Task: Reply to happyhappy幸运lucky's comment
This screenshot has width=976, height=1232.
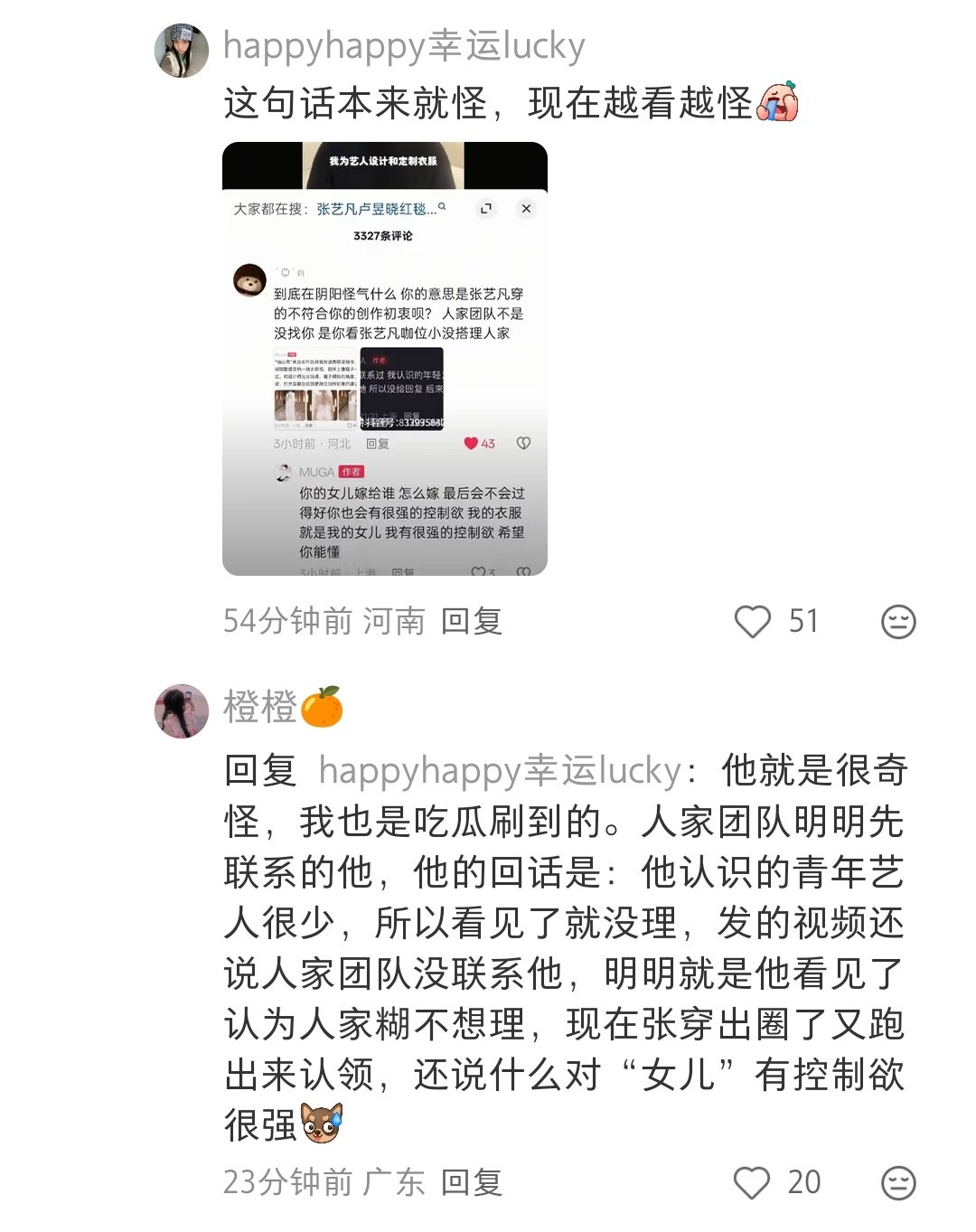Action: coord(472,621)
